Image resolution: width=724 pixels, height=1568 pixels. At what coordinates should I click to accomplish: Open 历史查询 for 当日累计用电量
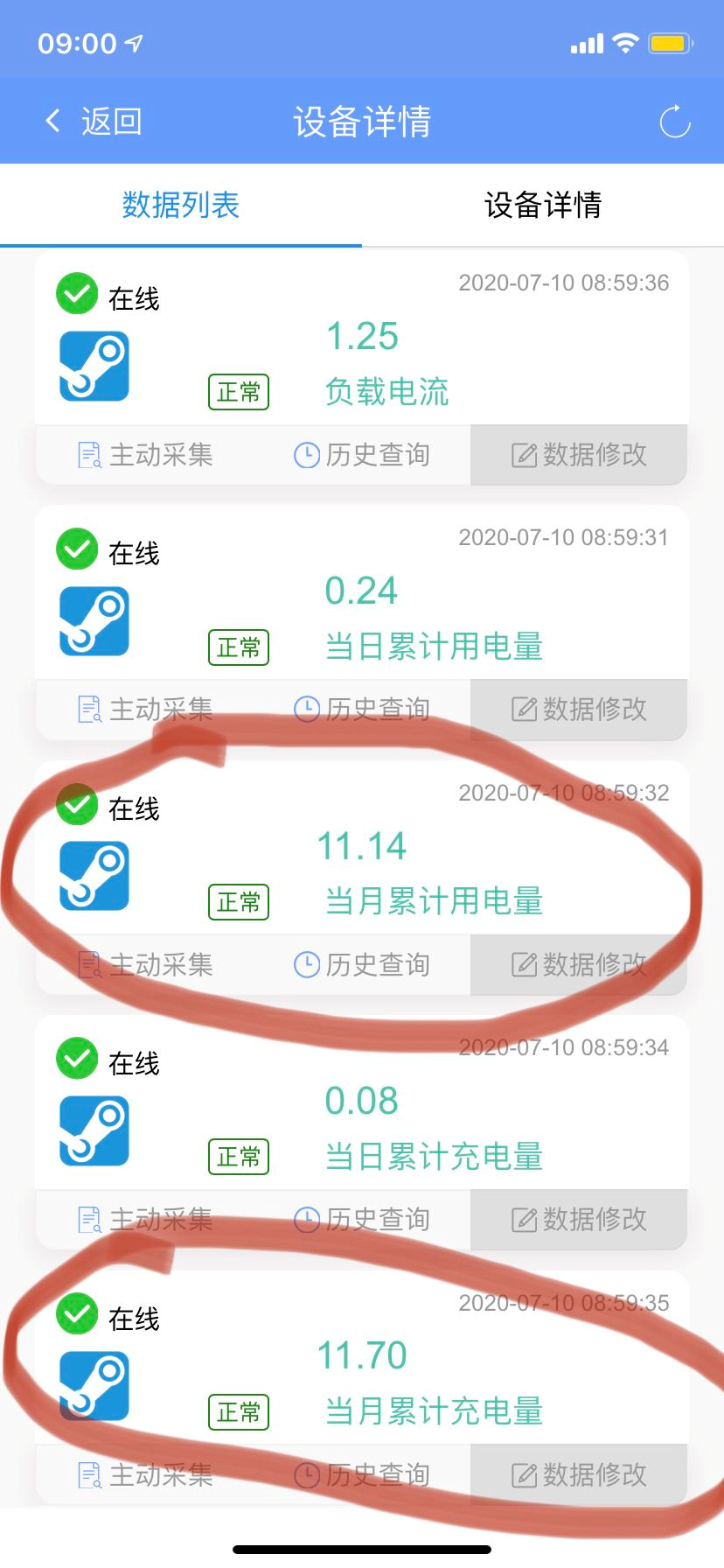point(361,709)
